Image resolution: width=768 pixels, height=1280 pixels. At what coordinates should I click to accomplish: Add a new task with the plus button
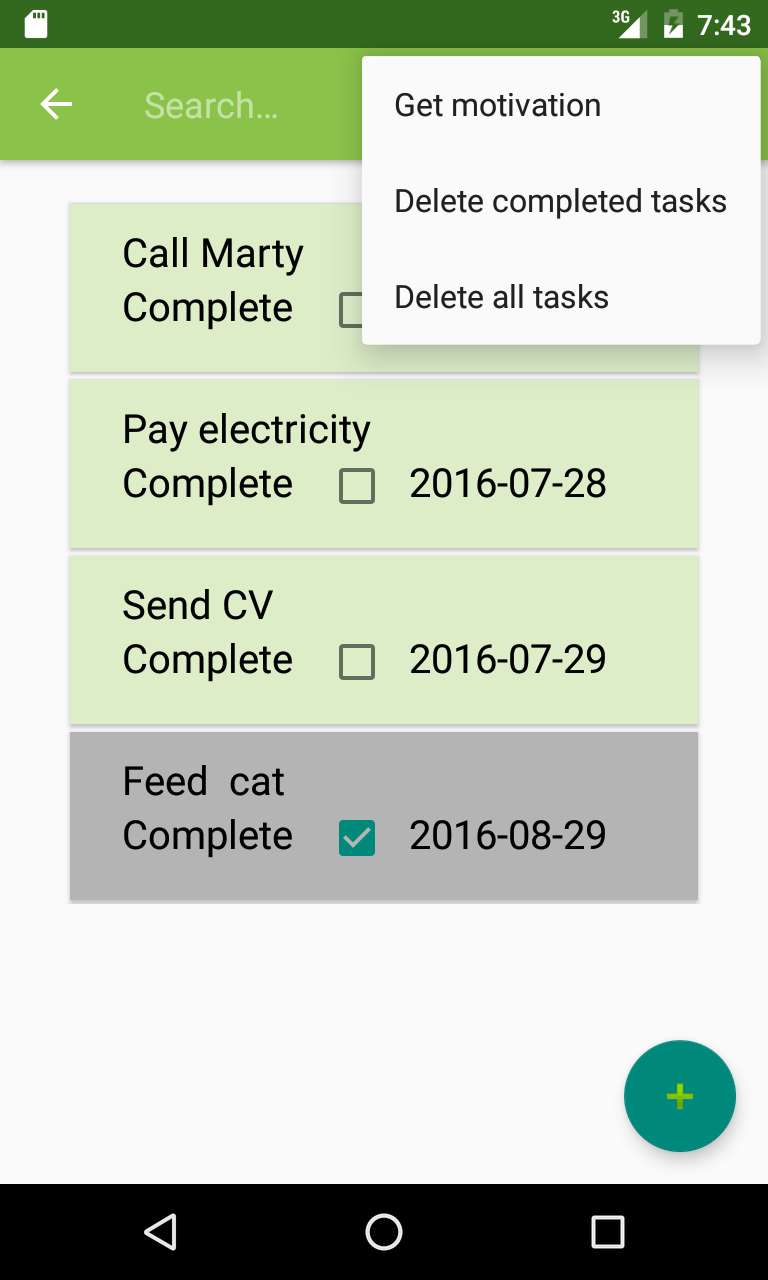point(680,1096)
